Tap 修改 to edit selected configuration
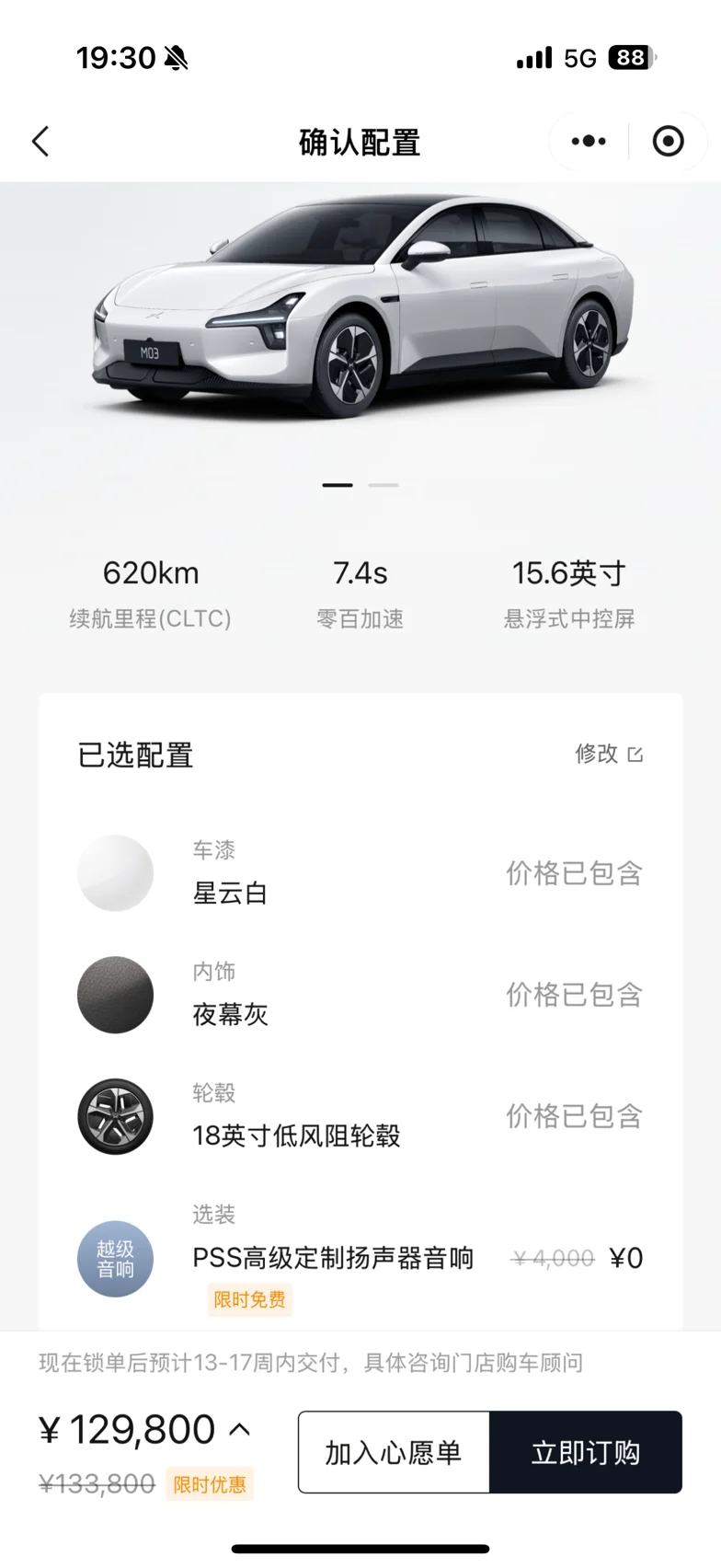 pyautogui.click(x=608, y=755)
